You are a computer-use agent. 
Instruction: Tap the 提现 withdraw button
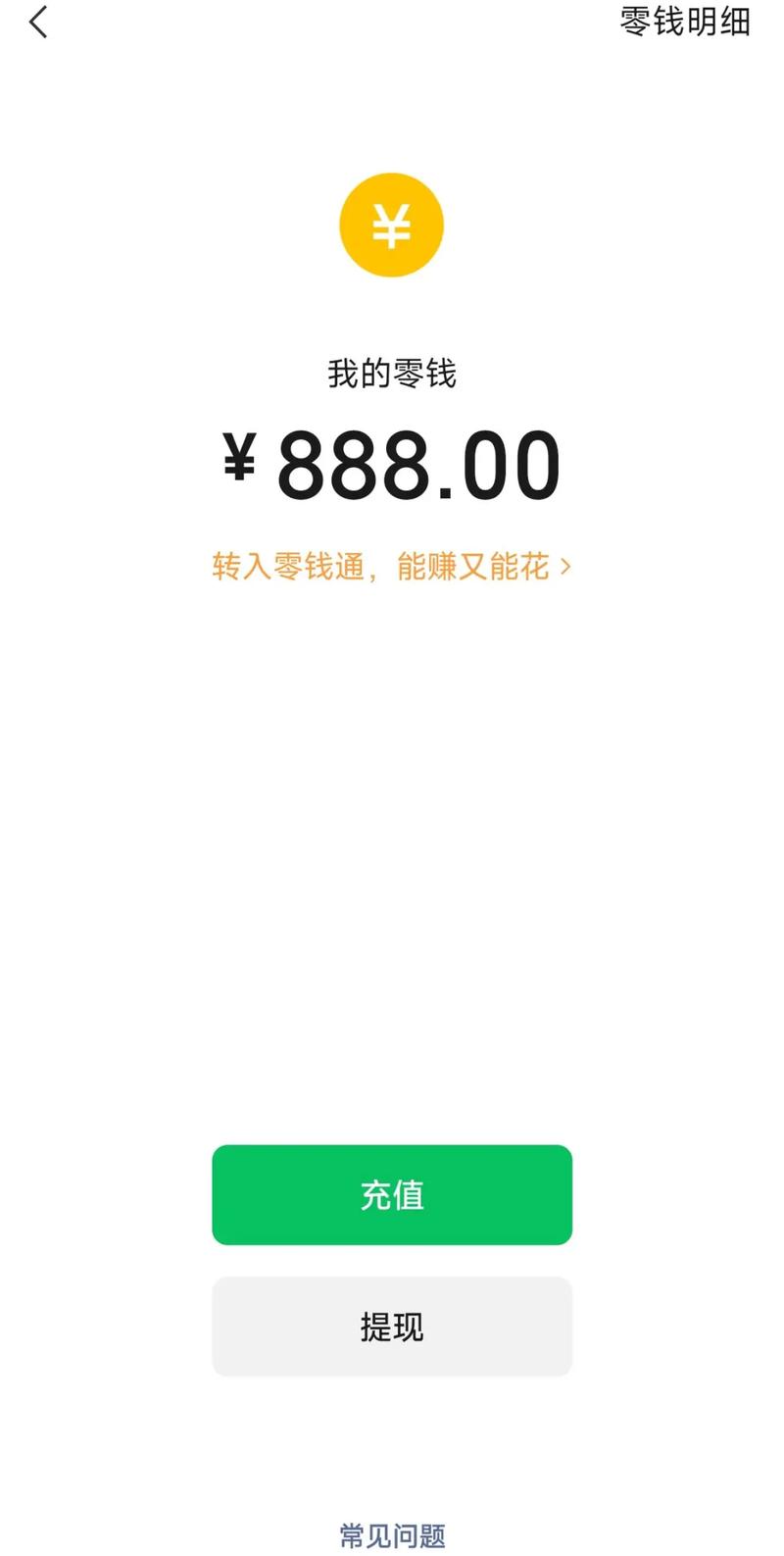point(391,1327)
